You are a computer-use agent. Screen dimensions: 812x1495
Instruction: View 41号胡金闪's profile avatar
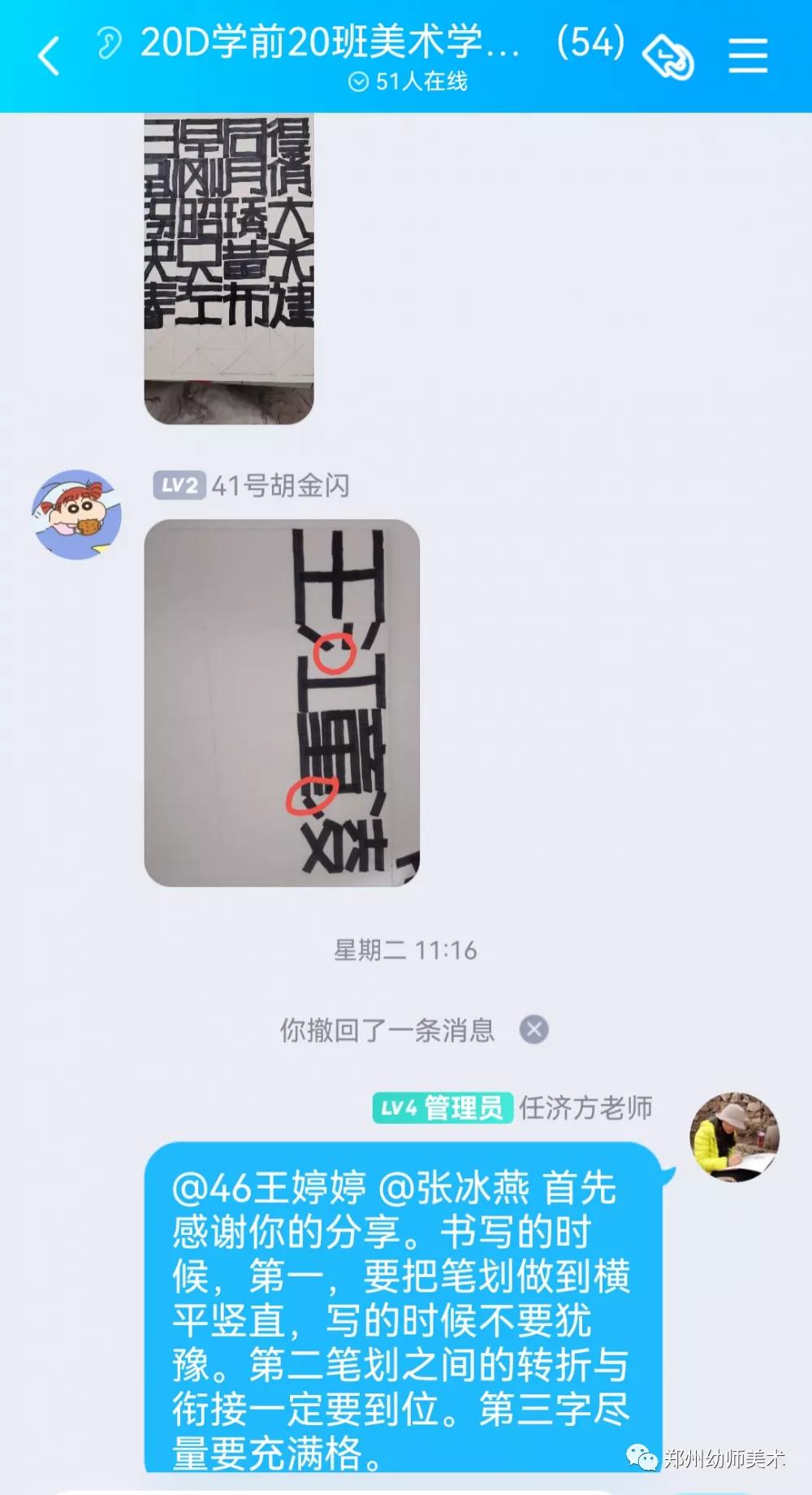(x=77, y=514)
